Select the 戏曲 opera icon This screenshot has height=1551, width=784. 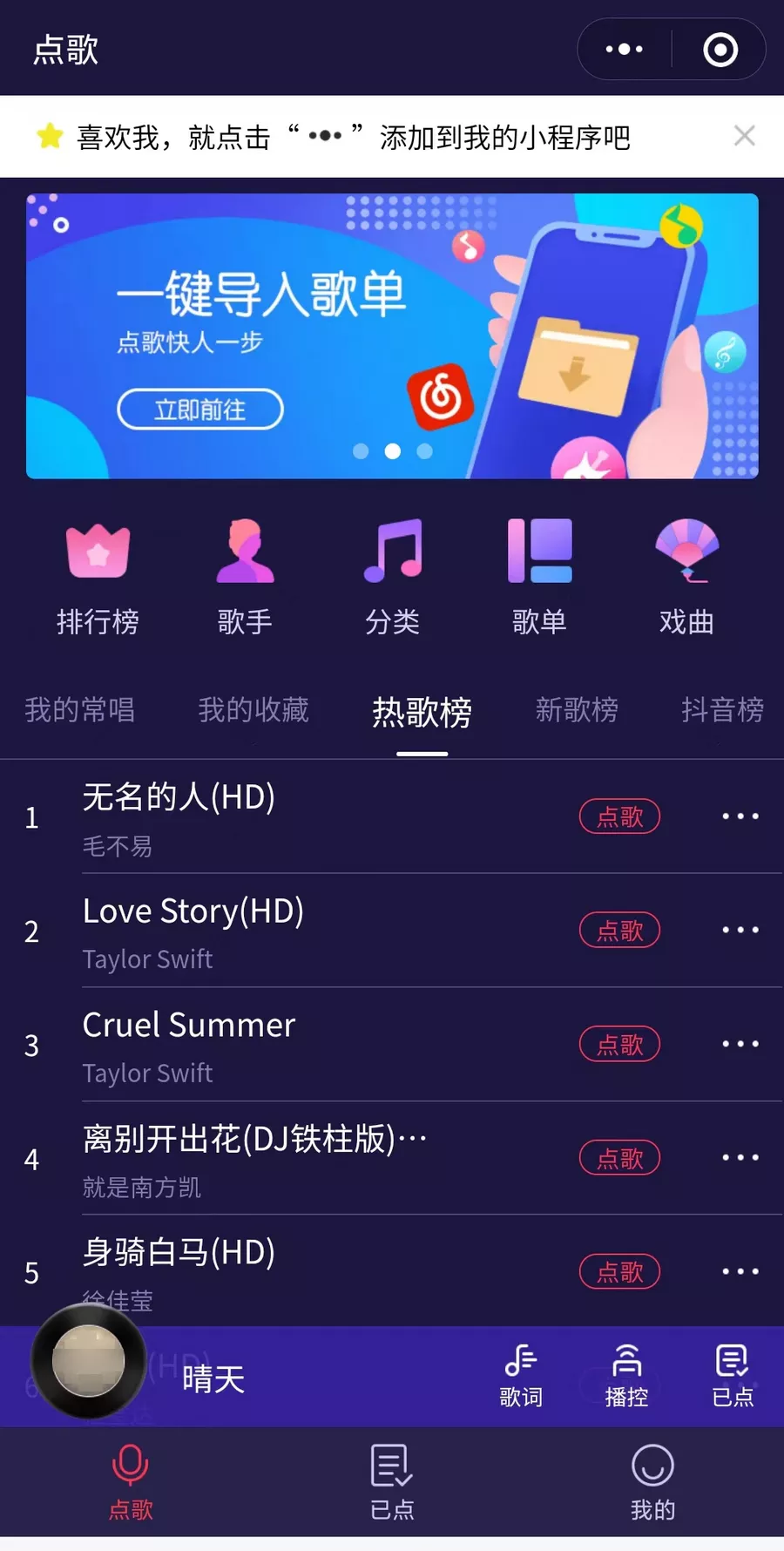click(686, 575)
